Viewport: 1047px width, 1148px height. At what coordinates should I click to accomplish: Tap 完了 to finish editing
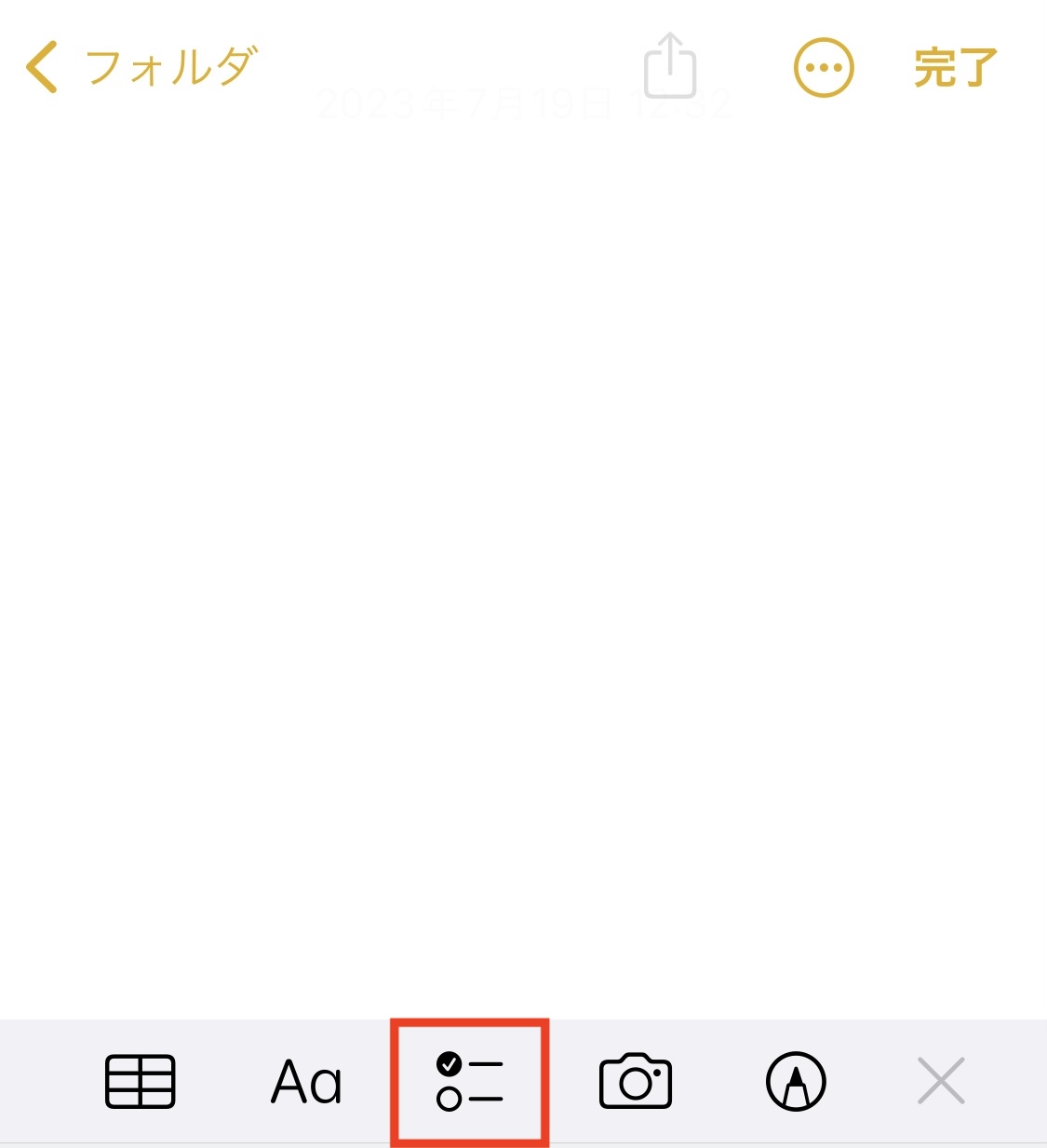953,67
